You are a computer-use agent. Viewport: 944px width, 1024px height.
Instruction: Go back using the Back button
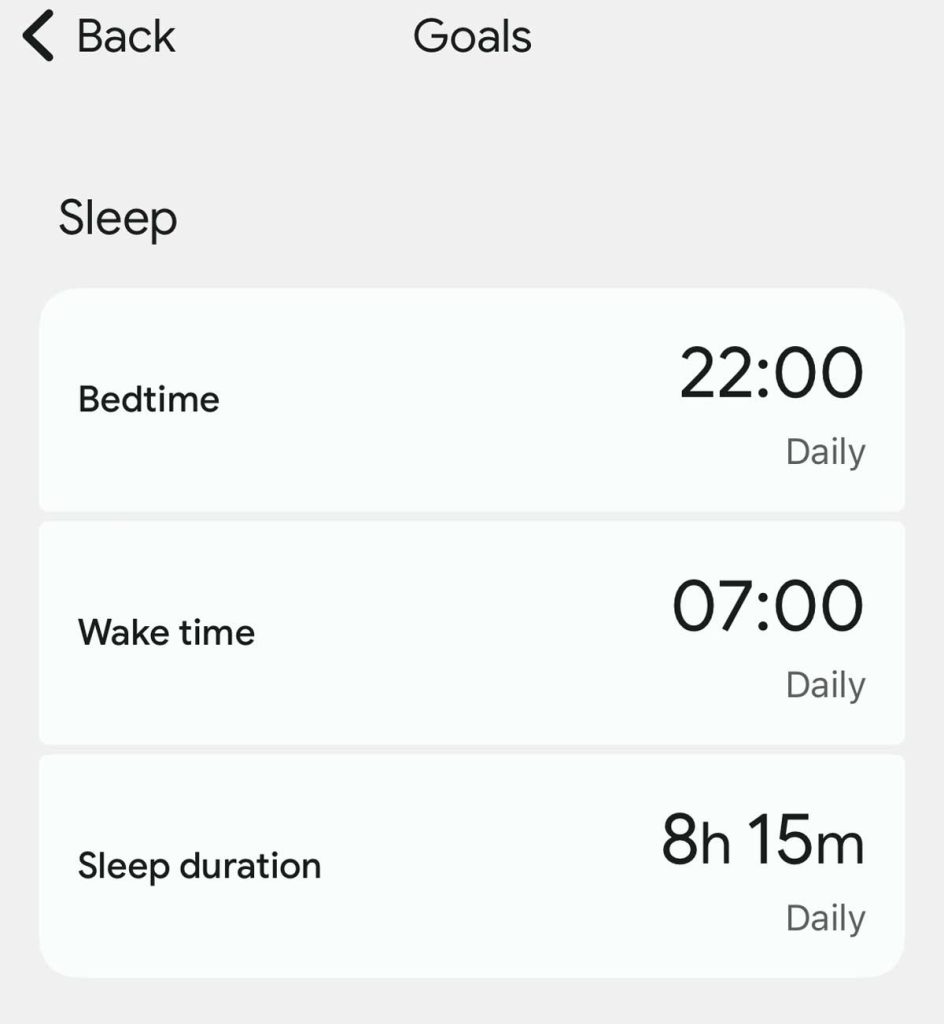tap(98, 38)
